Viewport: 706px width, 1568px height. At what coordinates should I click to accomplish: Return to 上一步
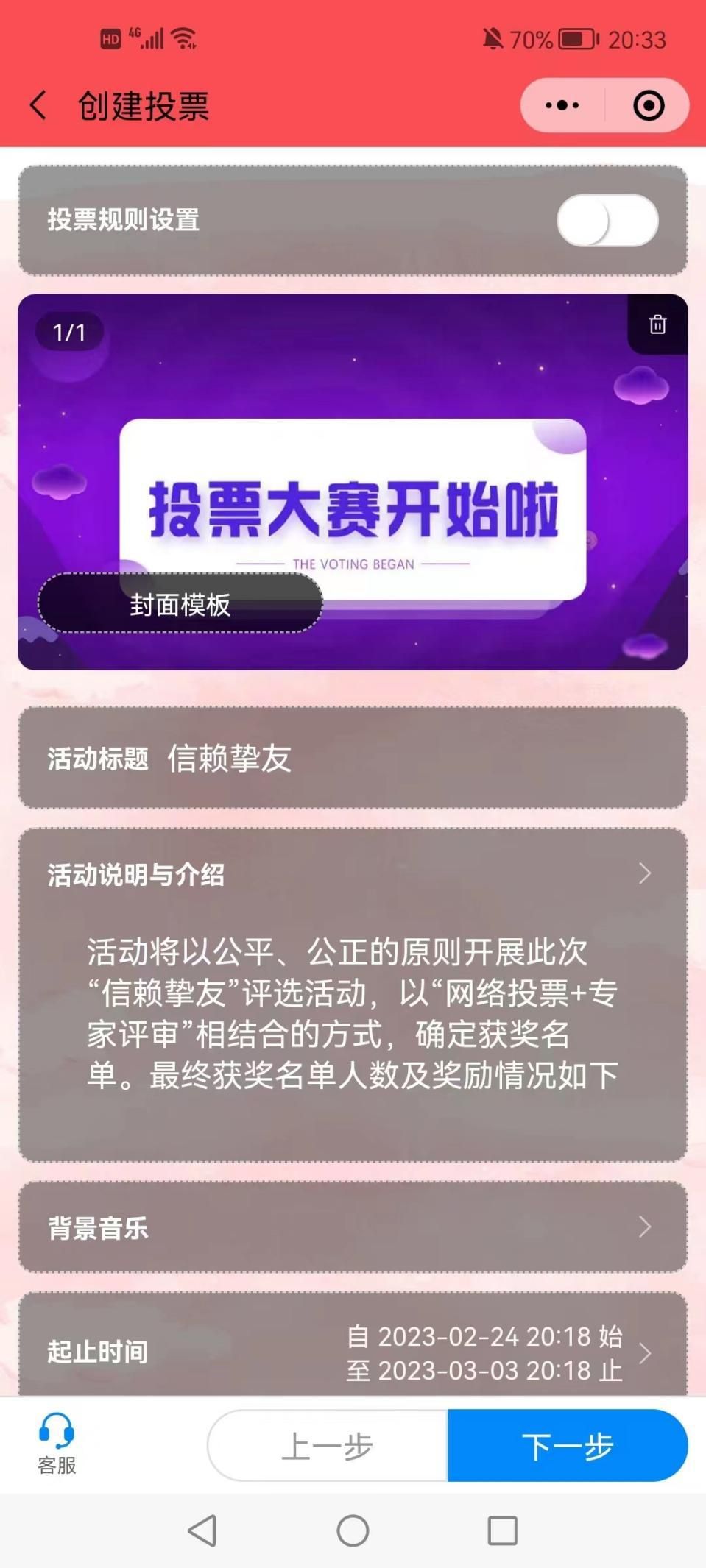coord(328,1446)
